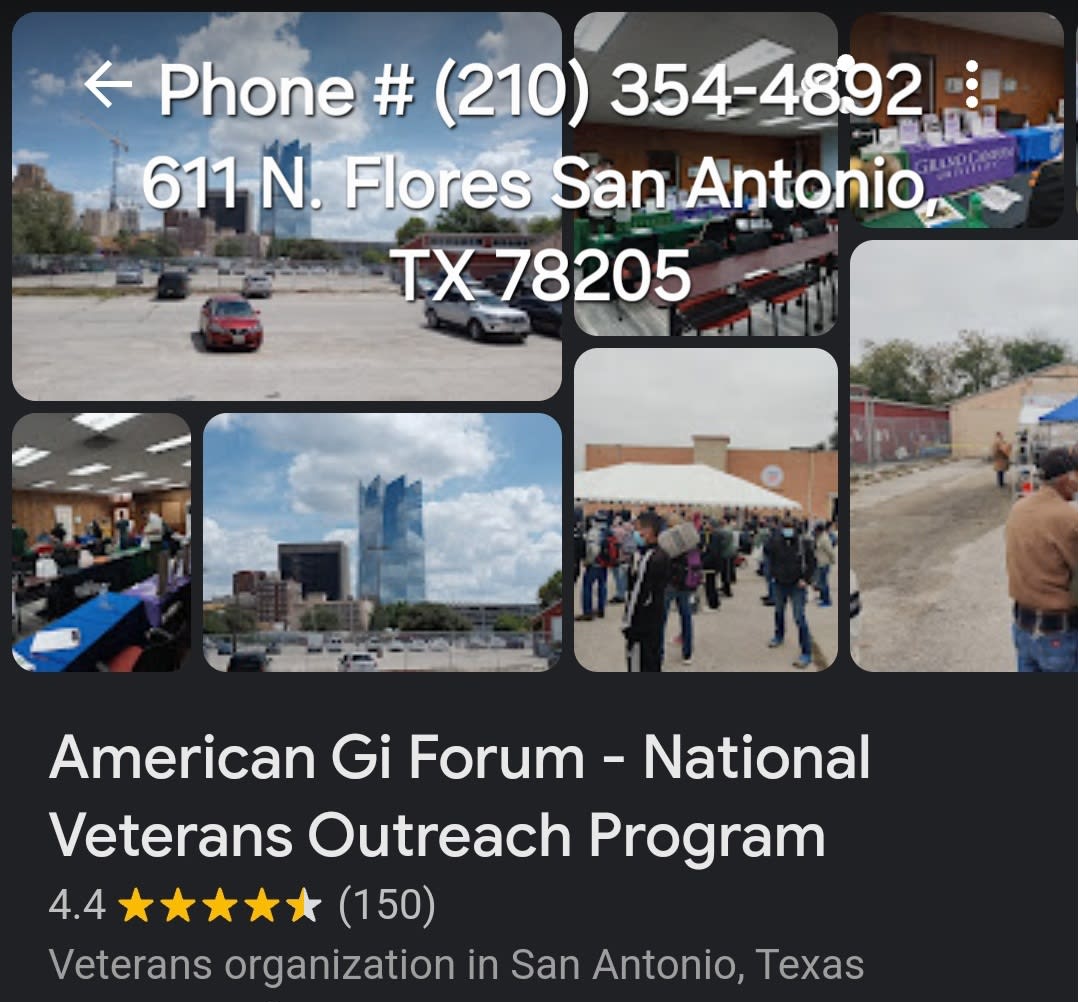The image size is (1078, 1002).
Task: Open the parking lot photo with red car
Action: (286, 300)
